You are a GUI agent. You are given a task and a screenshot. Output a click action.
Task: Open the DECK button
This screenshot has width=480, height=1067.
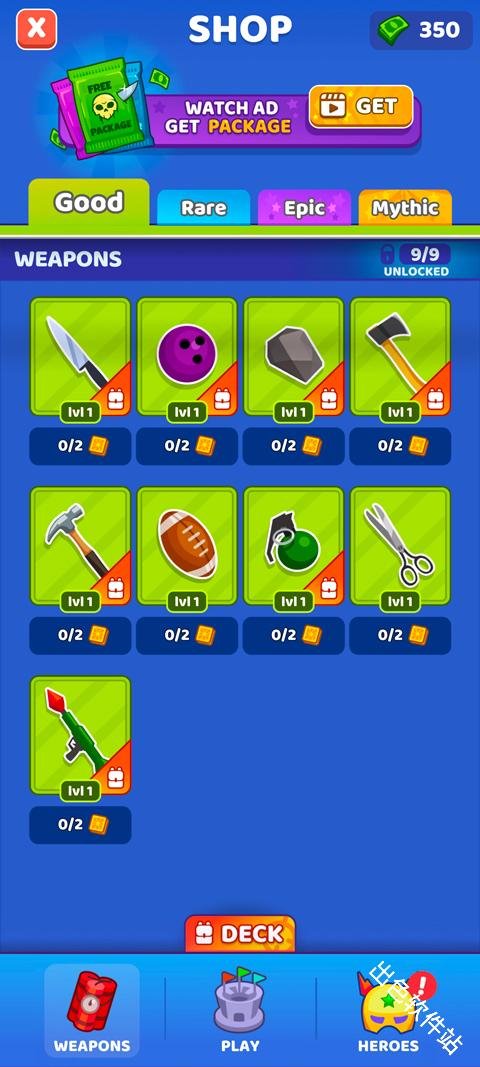pos(240,934)
